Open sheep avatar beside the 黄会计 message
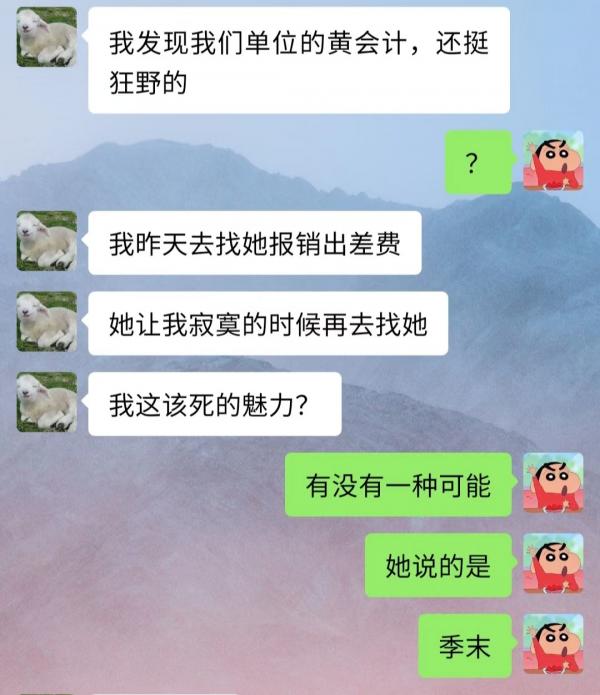600x695 pixels. tap(46, 37)
